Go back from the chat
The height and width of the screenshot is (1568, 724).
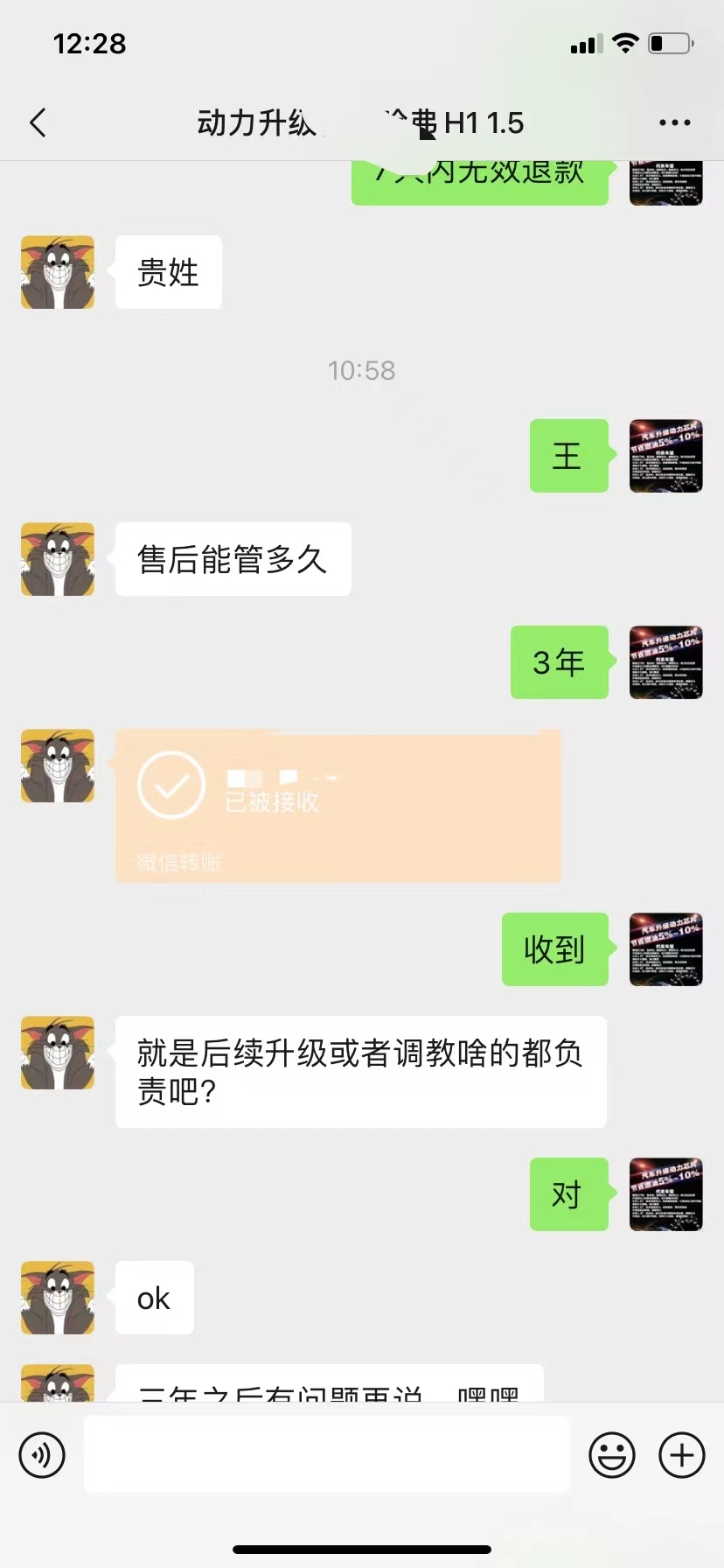38,123
